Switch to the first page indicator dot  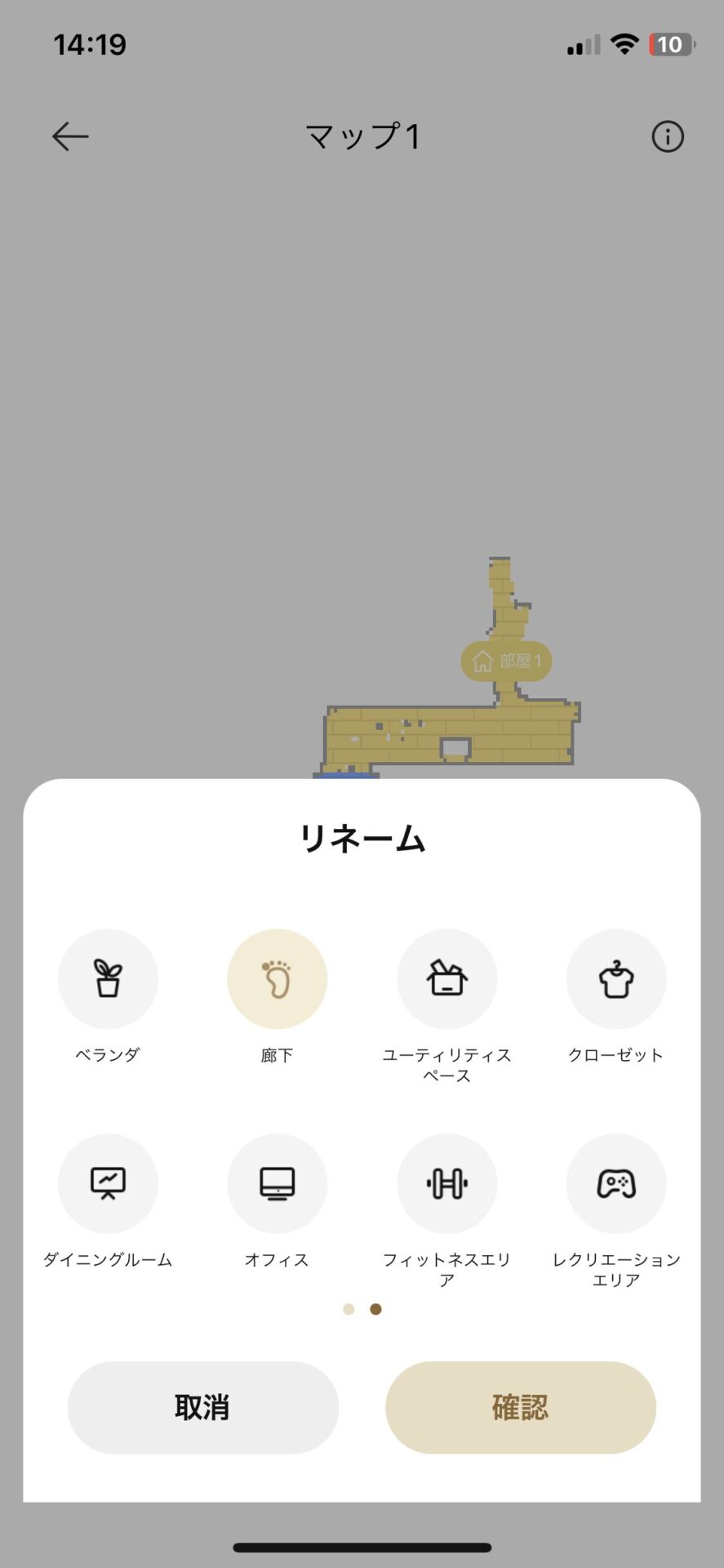pos(349,1309)
